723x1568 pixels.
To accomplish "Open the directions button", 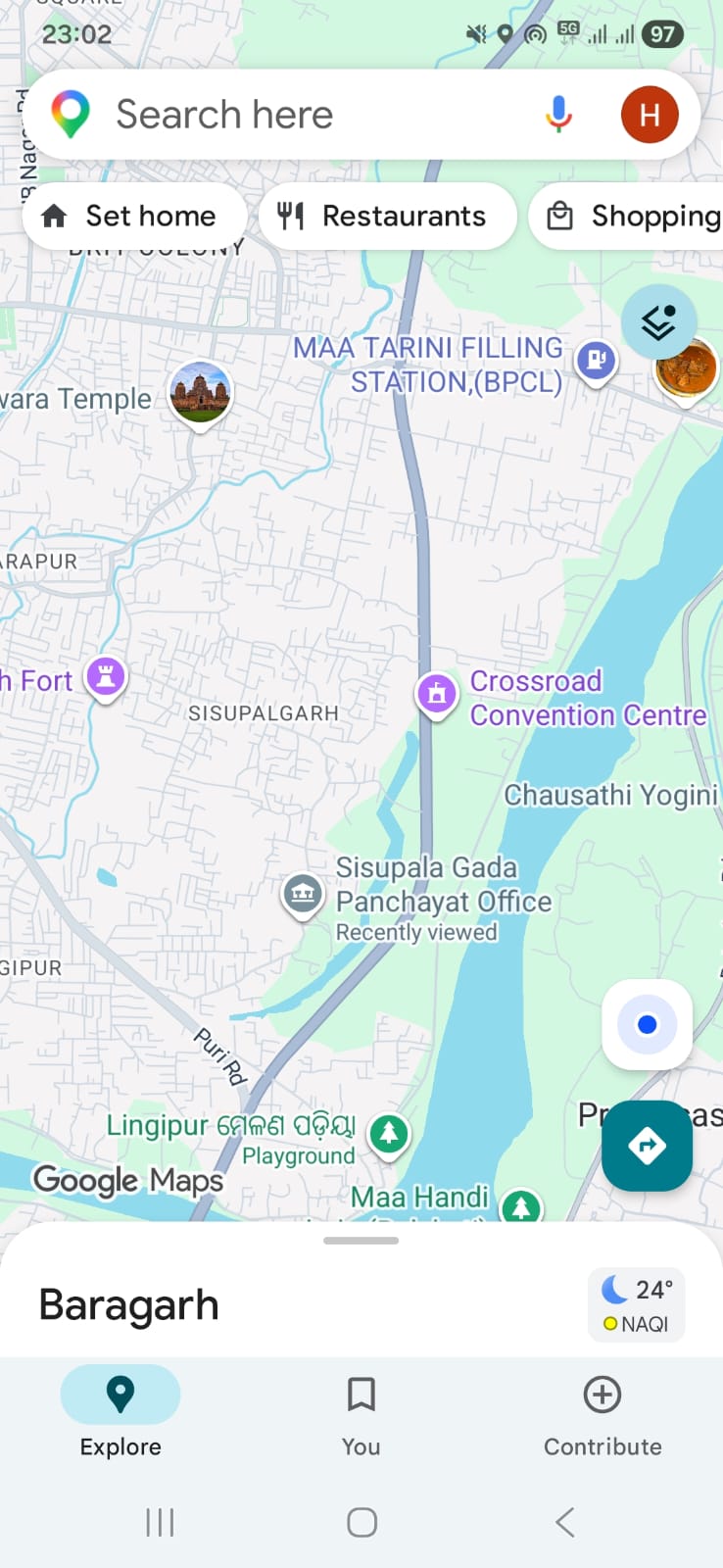I will click(x=647, y=1145).
